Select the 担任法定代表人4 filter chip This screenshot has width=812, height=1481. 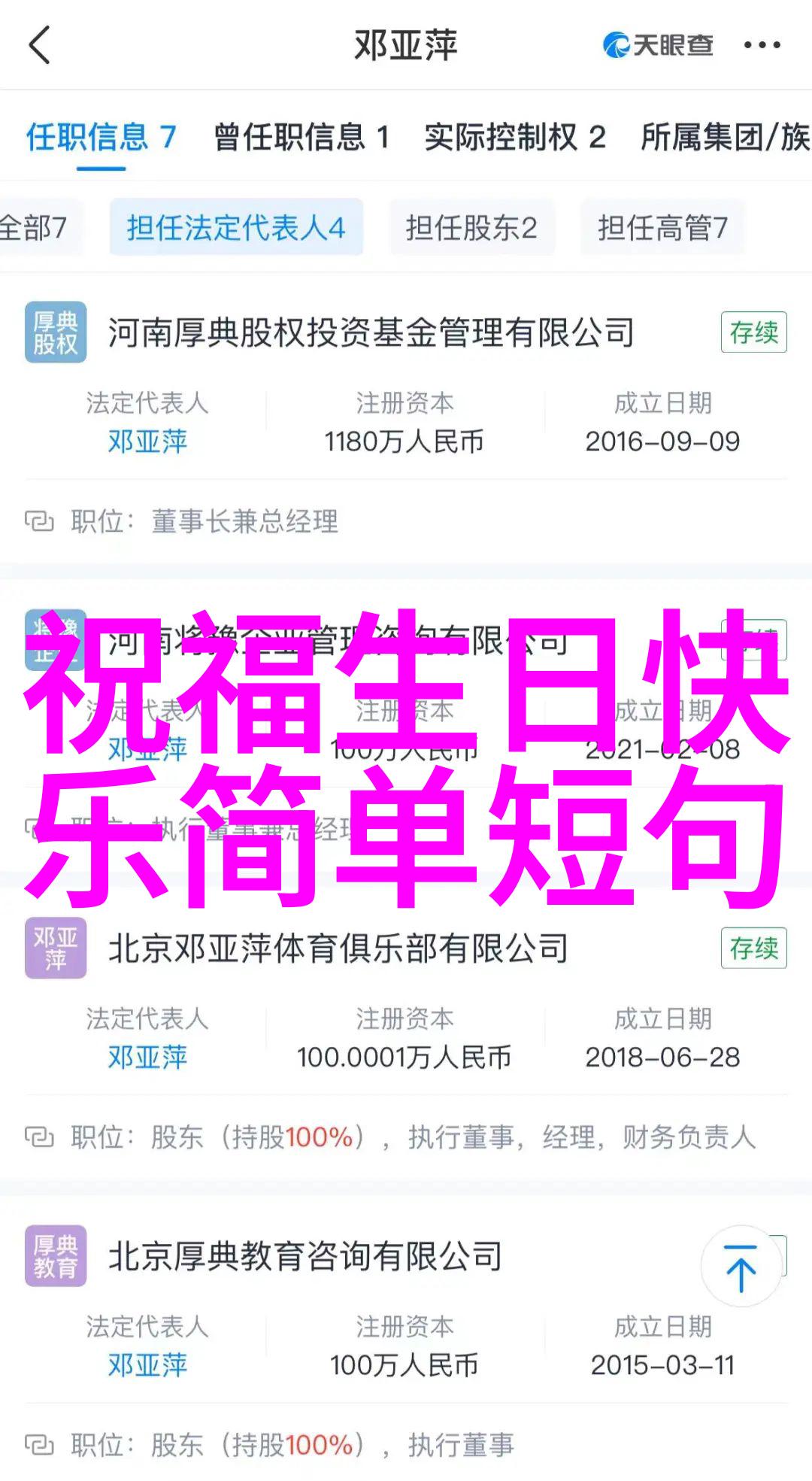click(235, 228)
